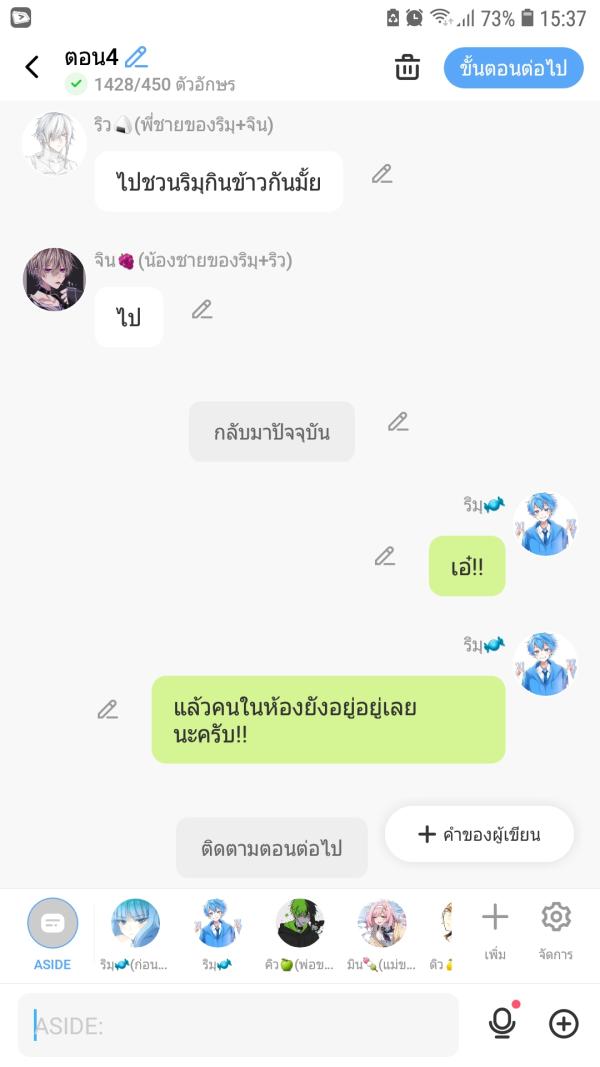This screenshot has height=1067, width=600.
Task: Choose the blue-suited ริมุ character
Action: click(x=217, y=930)
